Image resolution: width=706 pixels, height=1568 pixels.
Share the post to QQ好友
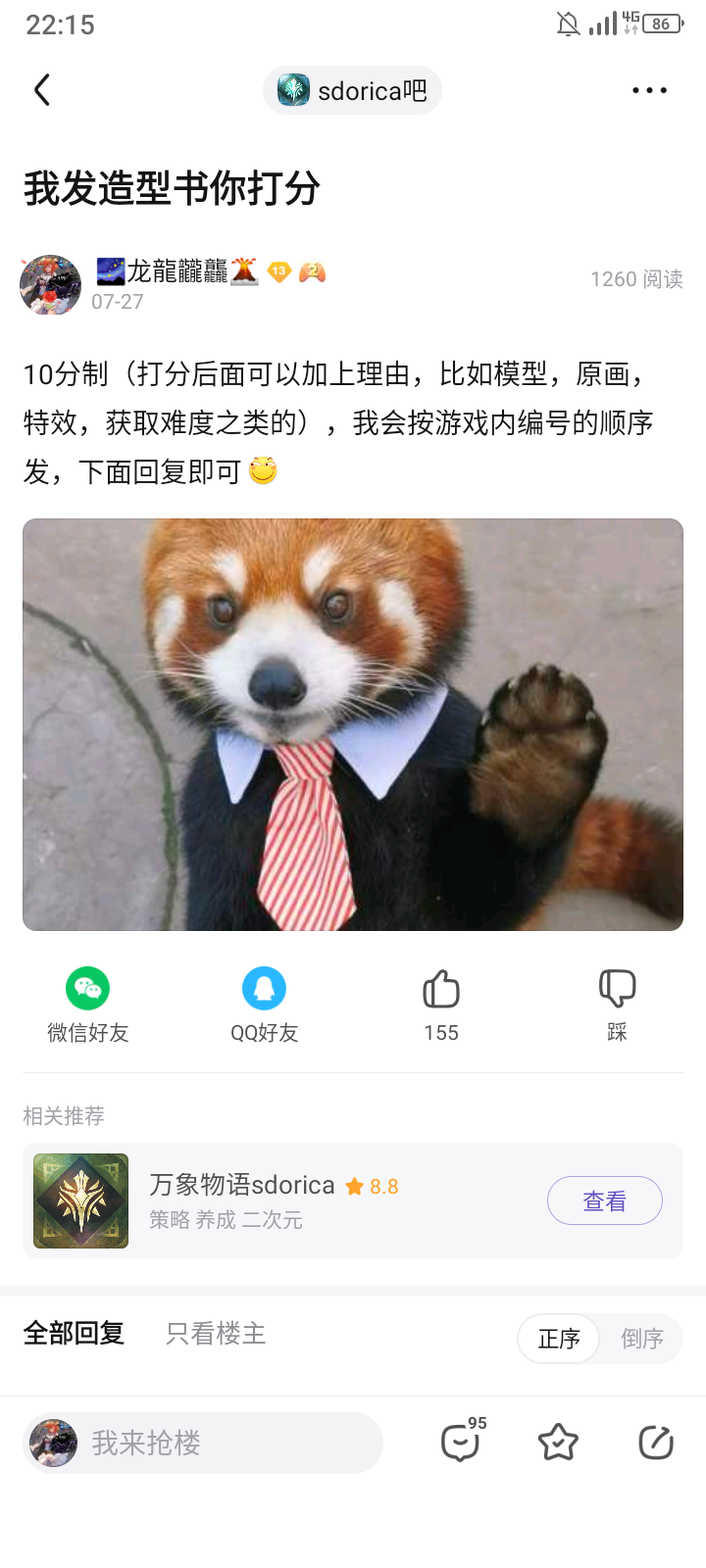point(264,1003)
